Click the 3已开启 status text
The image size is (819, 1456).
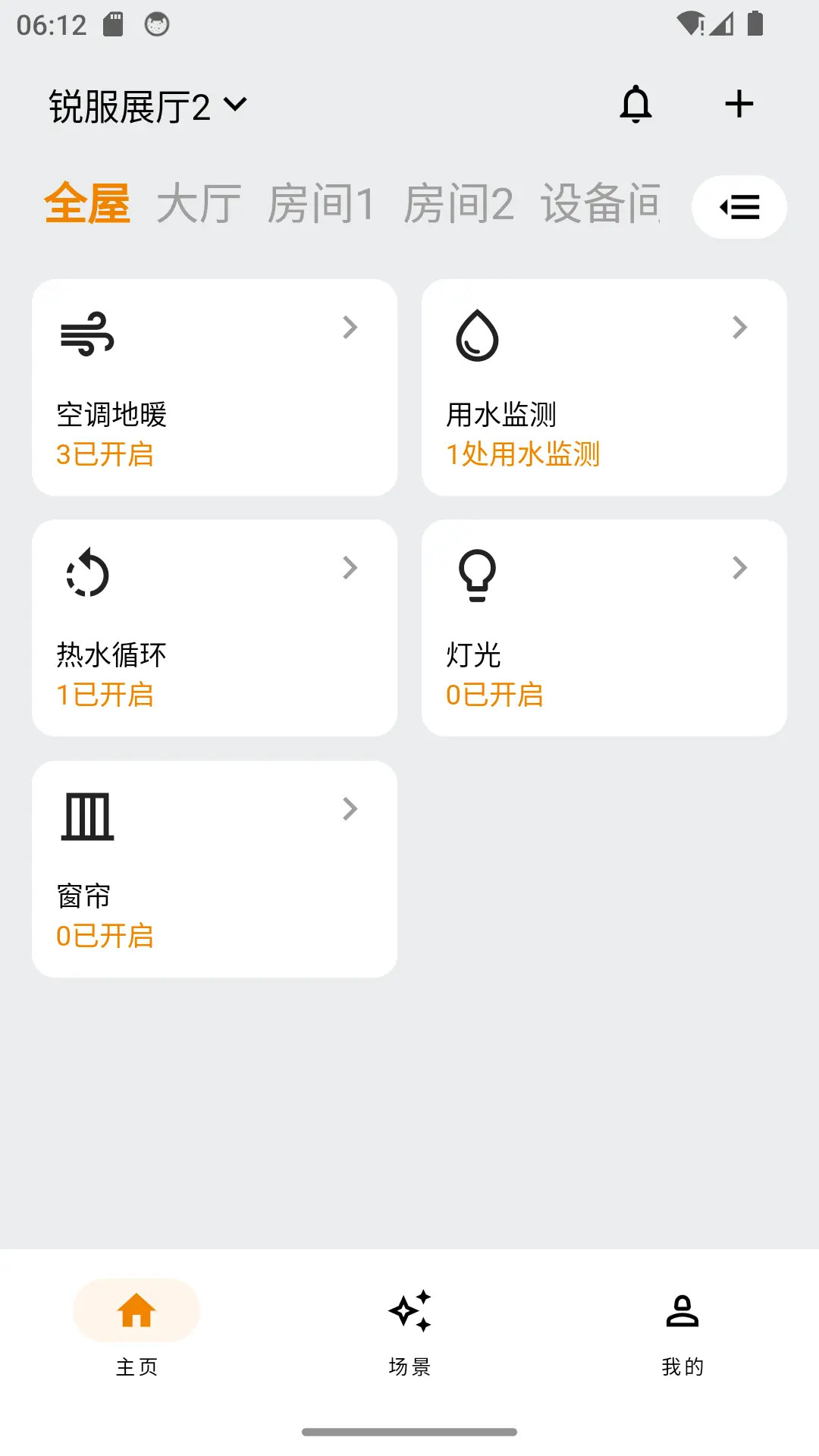(x=105, y=454)
